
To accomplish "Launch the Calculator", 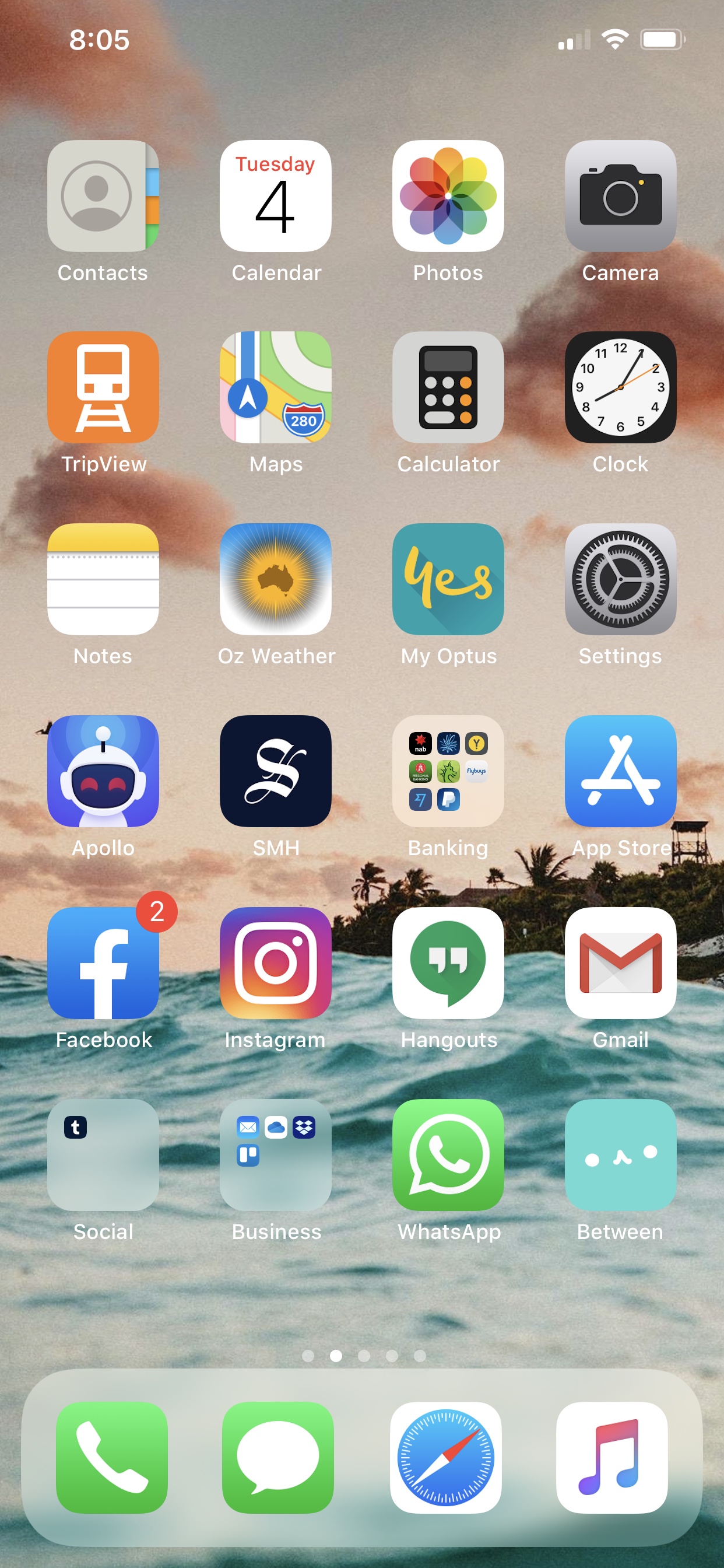I will pyautogui.click(x=448, y=387).
